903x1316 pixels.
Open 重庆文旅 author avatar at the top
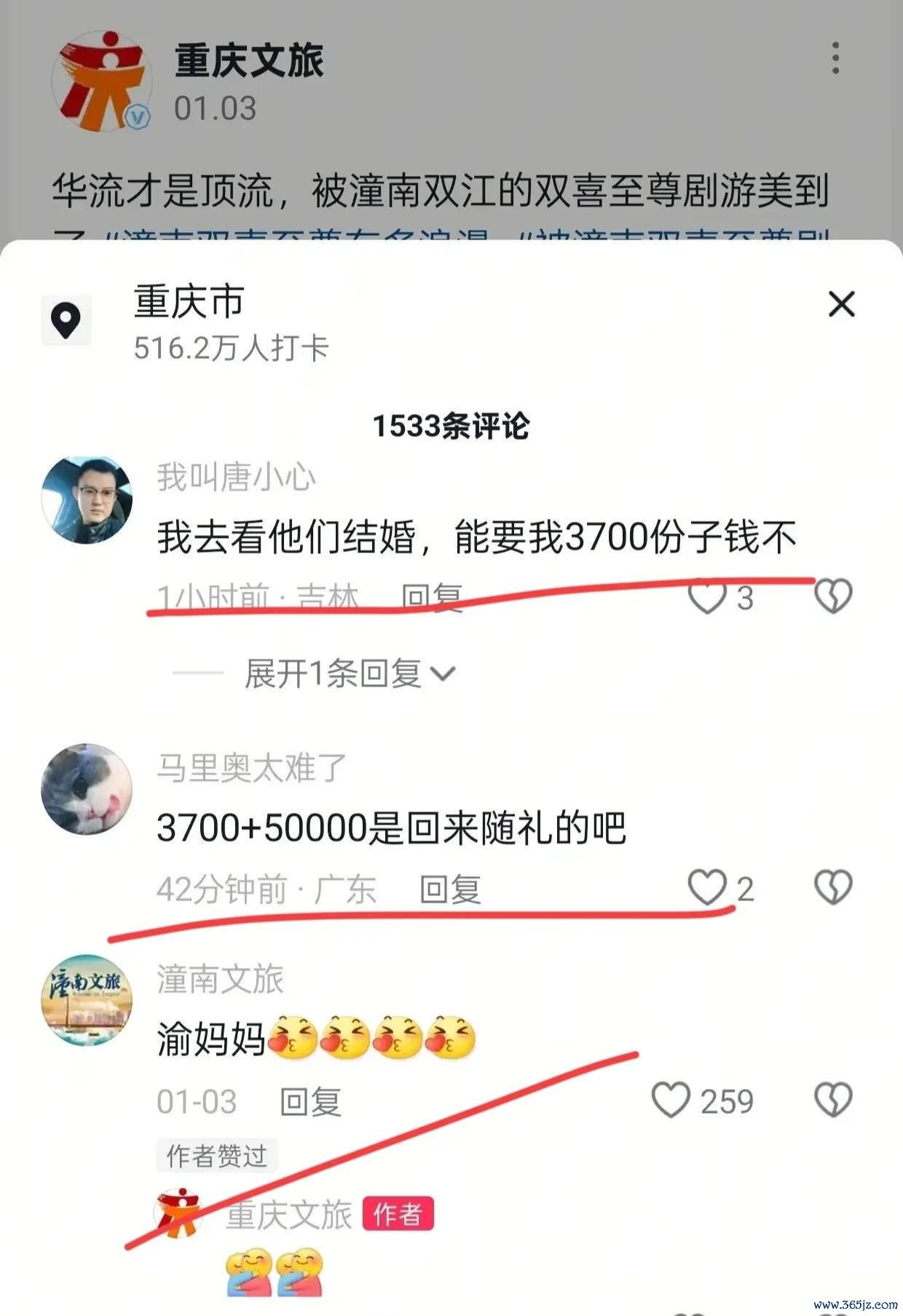click(x=102, y=81)
